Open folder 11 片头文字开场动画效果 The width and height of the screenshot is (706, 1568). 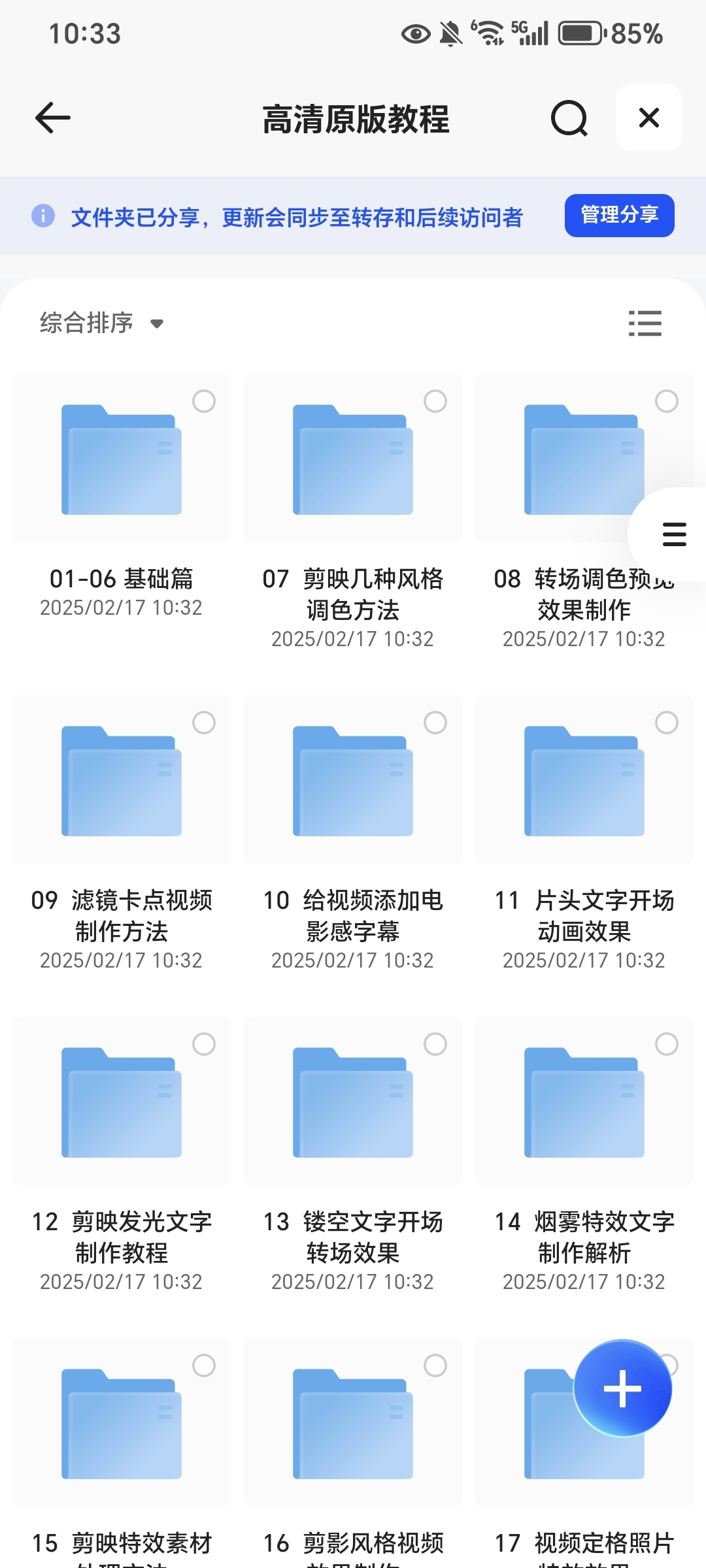coord(584,781)
